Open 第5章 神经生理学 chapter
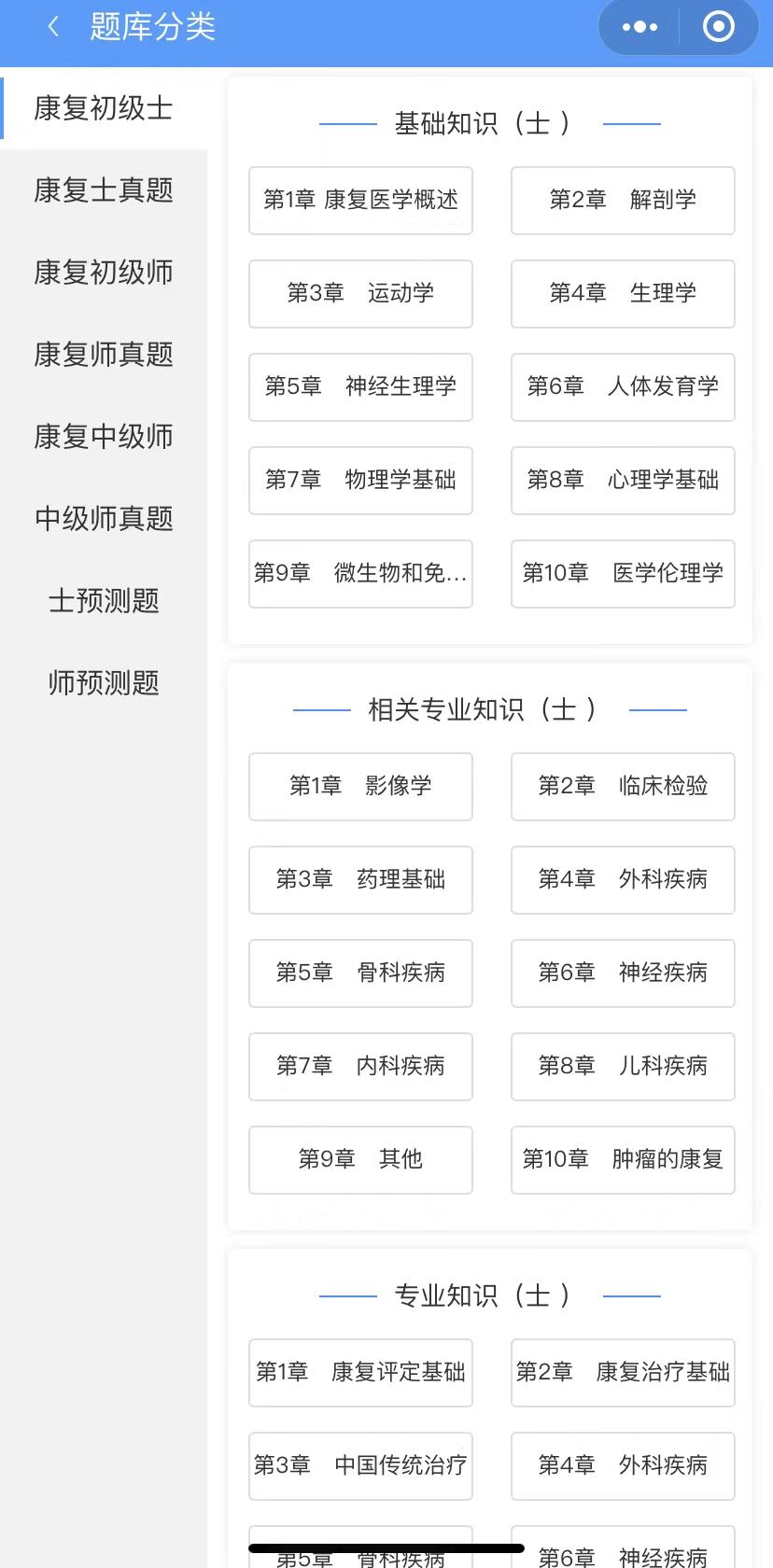The width and height of the screenshot is (773, 1568). 360,387
